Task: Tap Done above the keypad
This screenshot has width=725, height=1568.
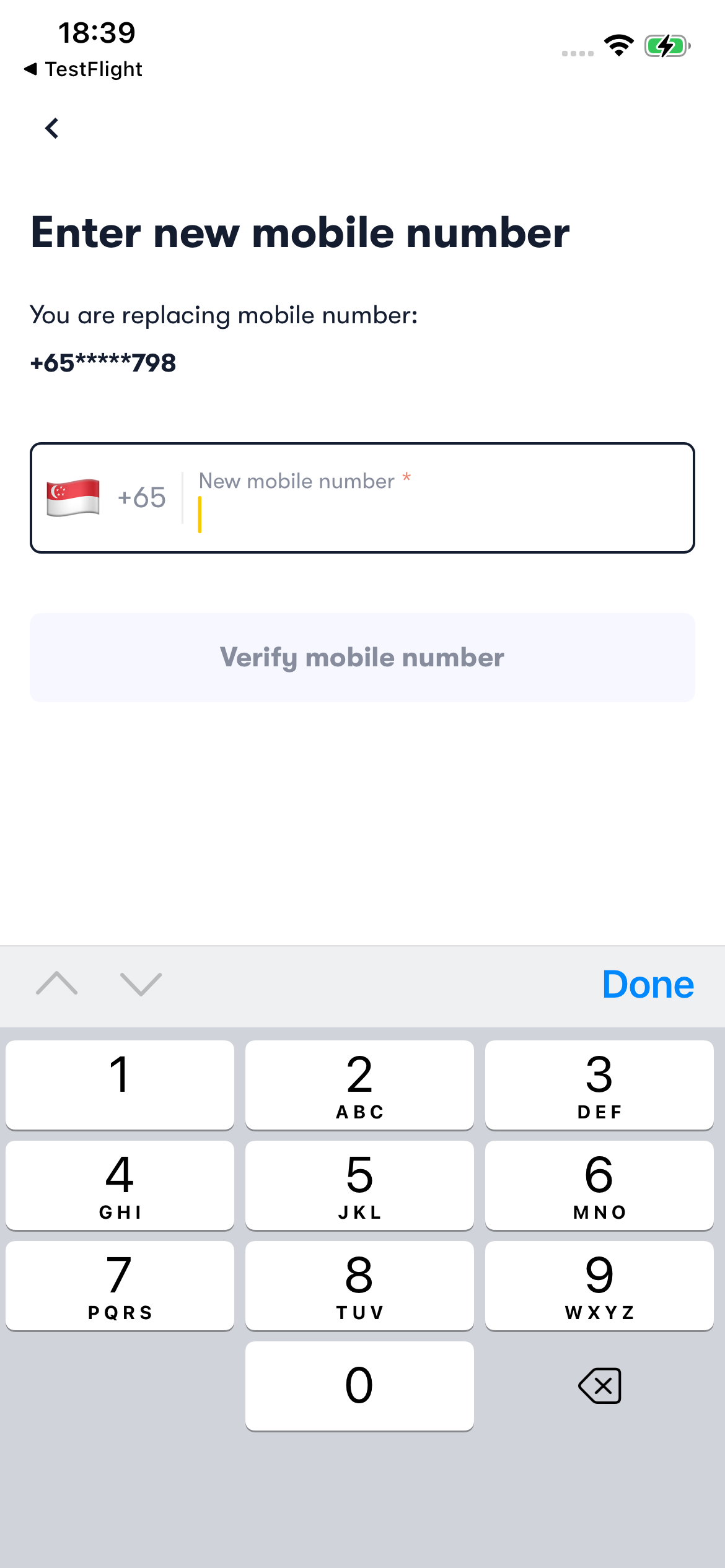Action: click(x=648, y=984)
